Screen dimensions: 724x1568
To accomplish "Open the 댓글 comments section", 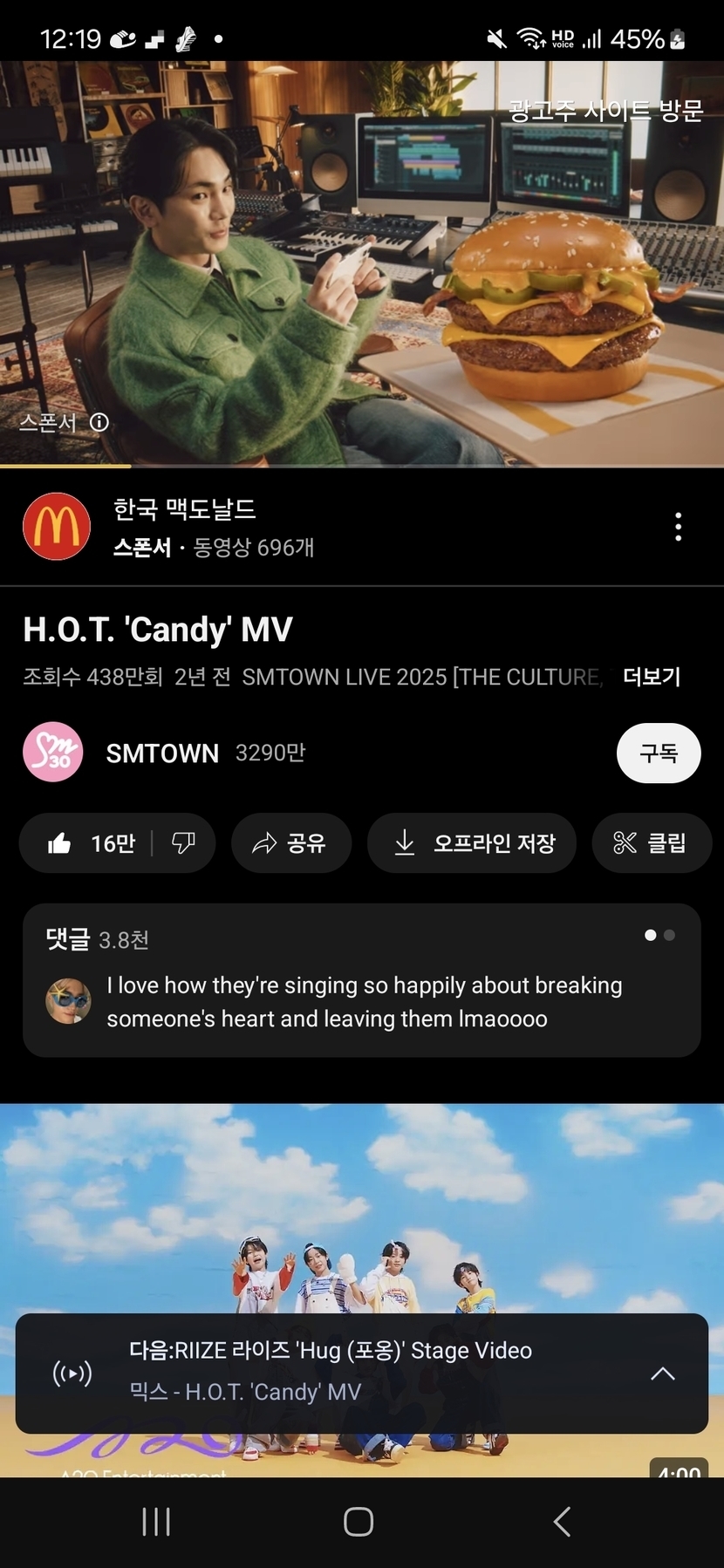I will click(361, 980).
